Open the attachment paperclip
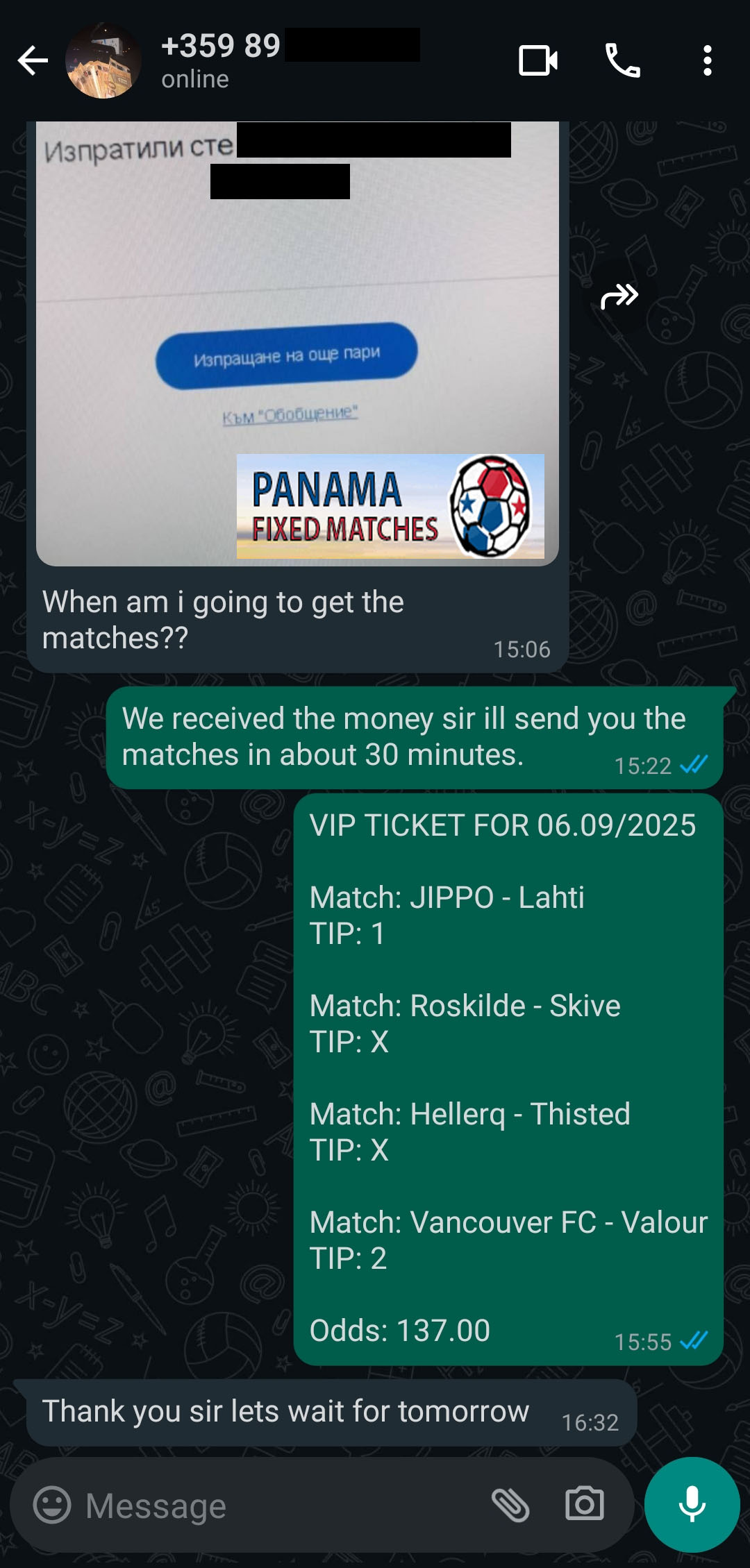Screen dimensions: 750x1568 510,1506
